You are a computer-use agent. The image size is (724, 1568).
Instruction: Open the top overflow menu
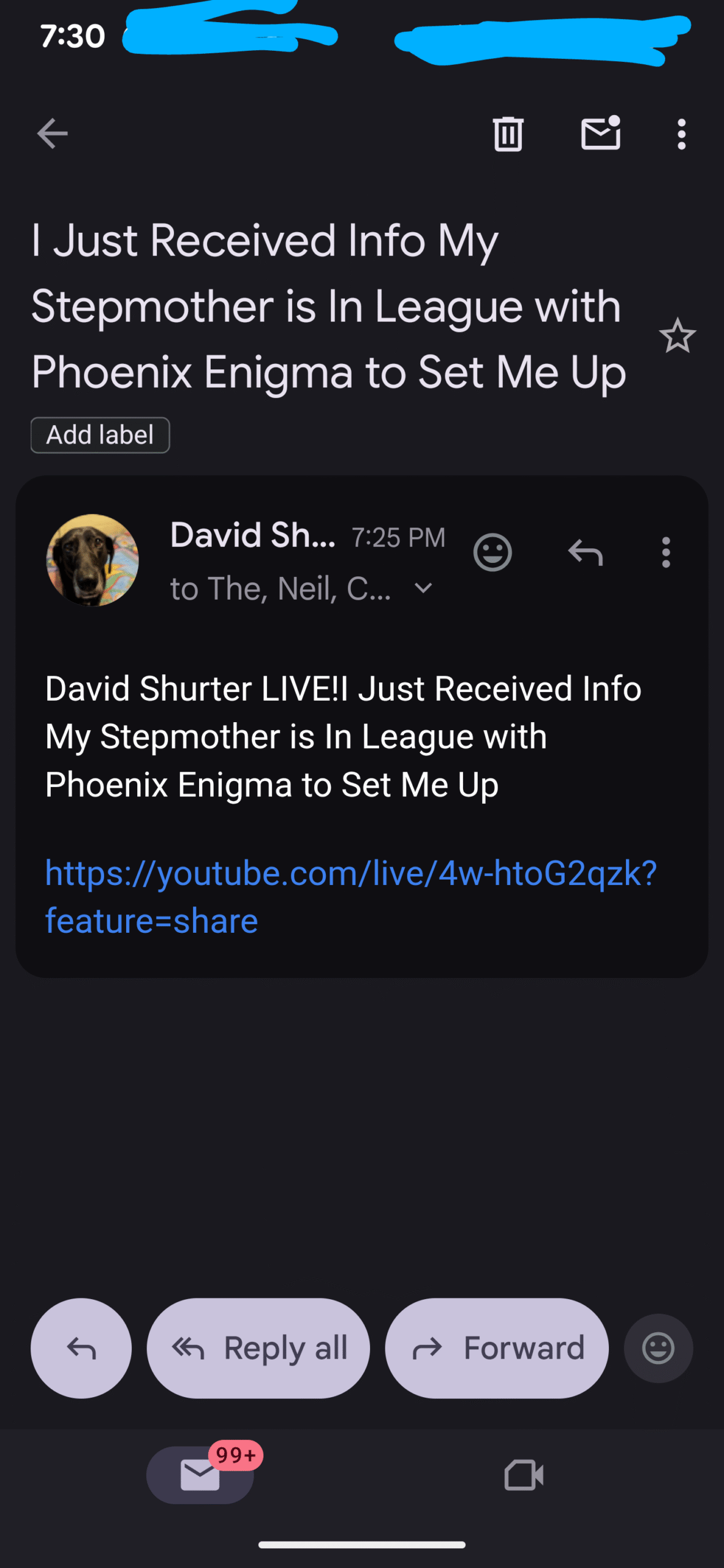coord(681,134)
